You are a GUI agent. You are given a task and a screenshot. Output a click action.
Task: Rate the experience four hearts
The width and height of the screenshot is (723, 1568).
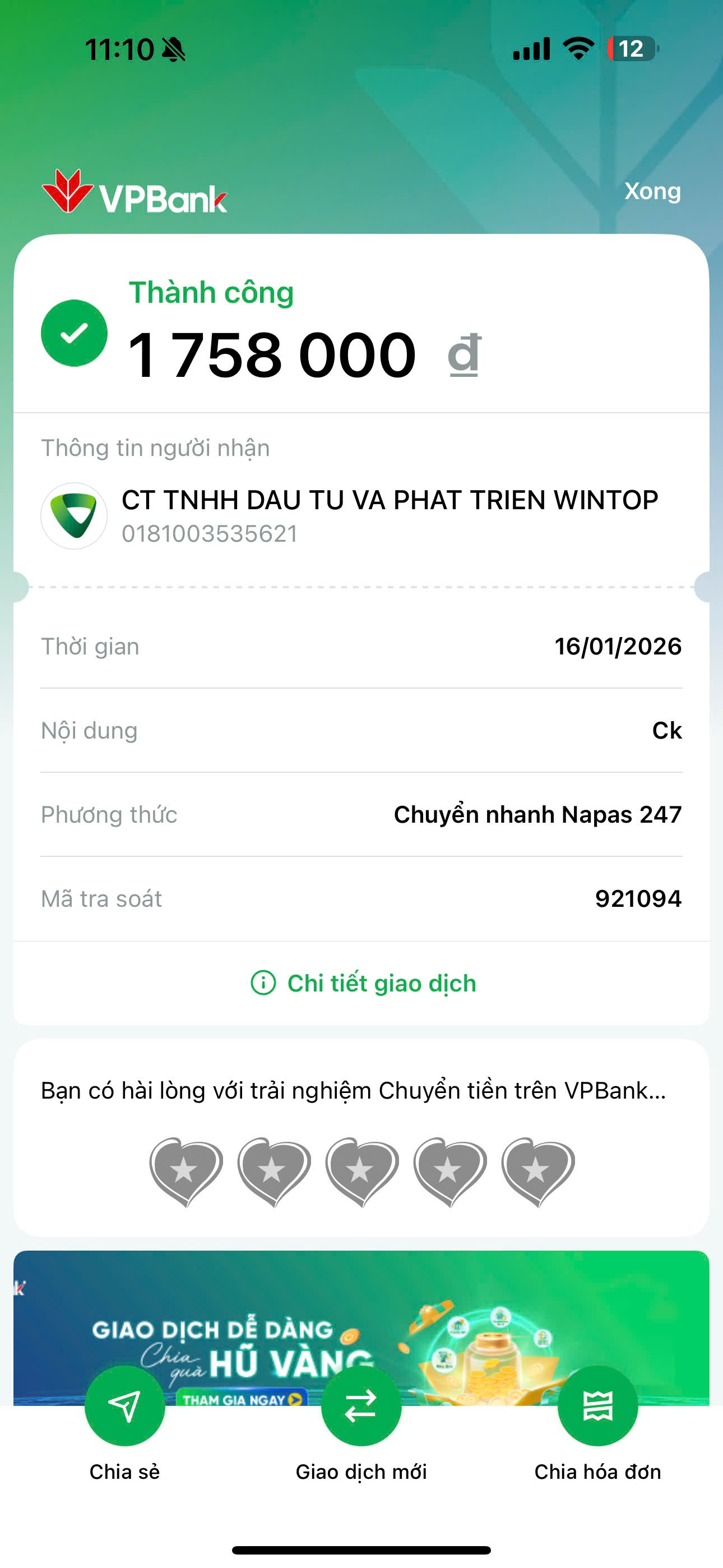[449, 1170]
